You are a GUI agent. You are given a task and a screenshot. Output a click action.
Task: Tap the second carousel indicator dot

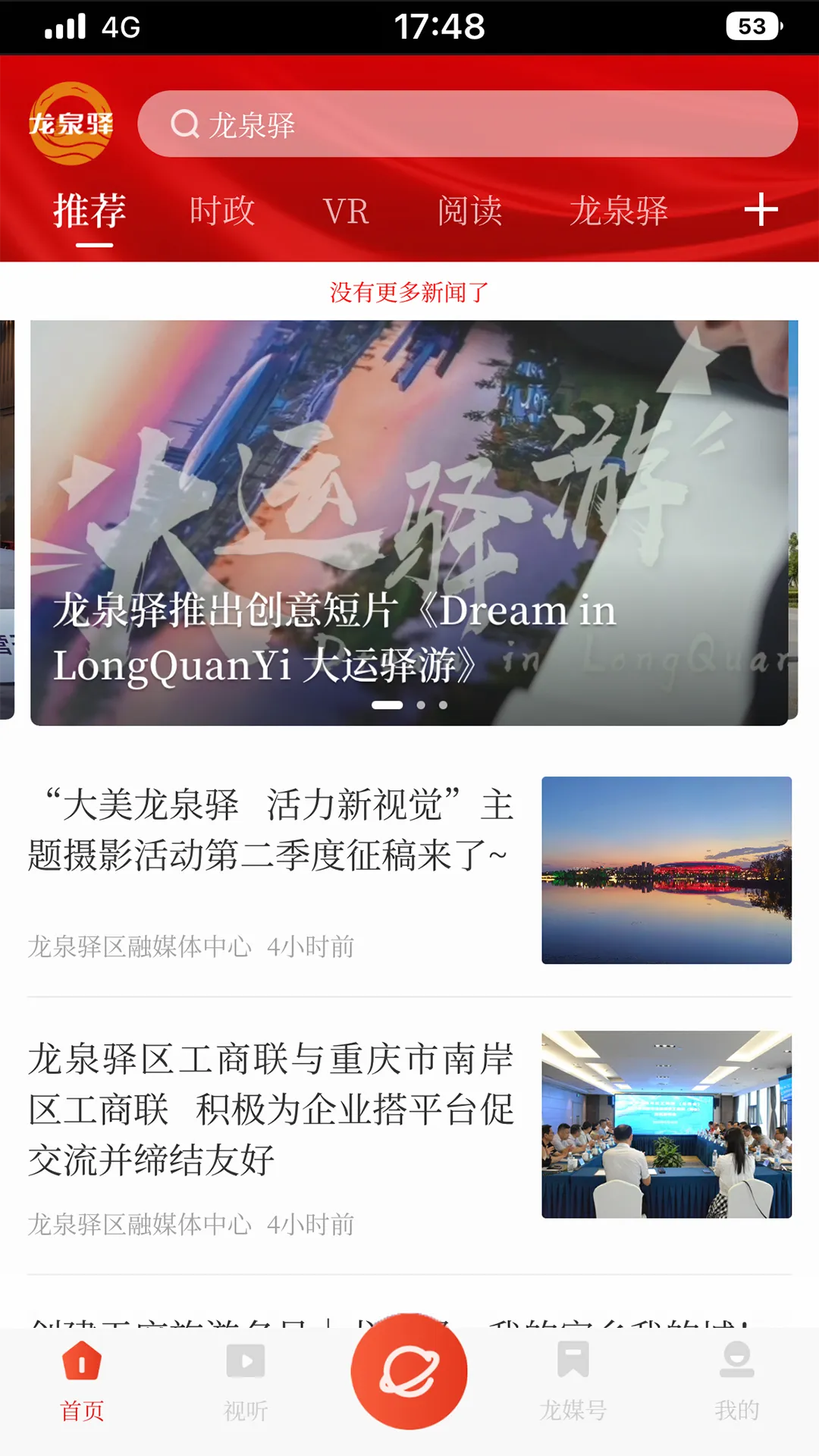422,704
